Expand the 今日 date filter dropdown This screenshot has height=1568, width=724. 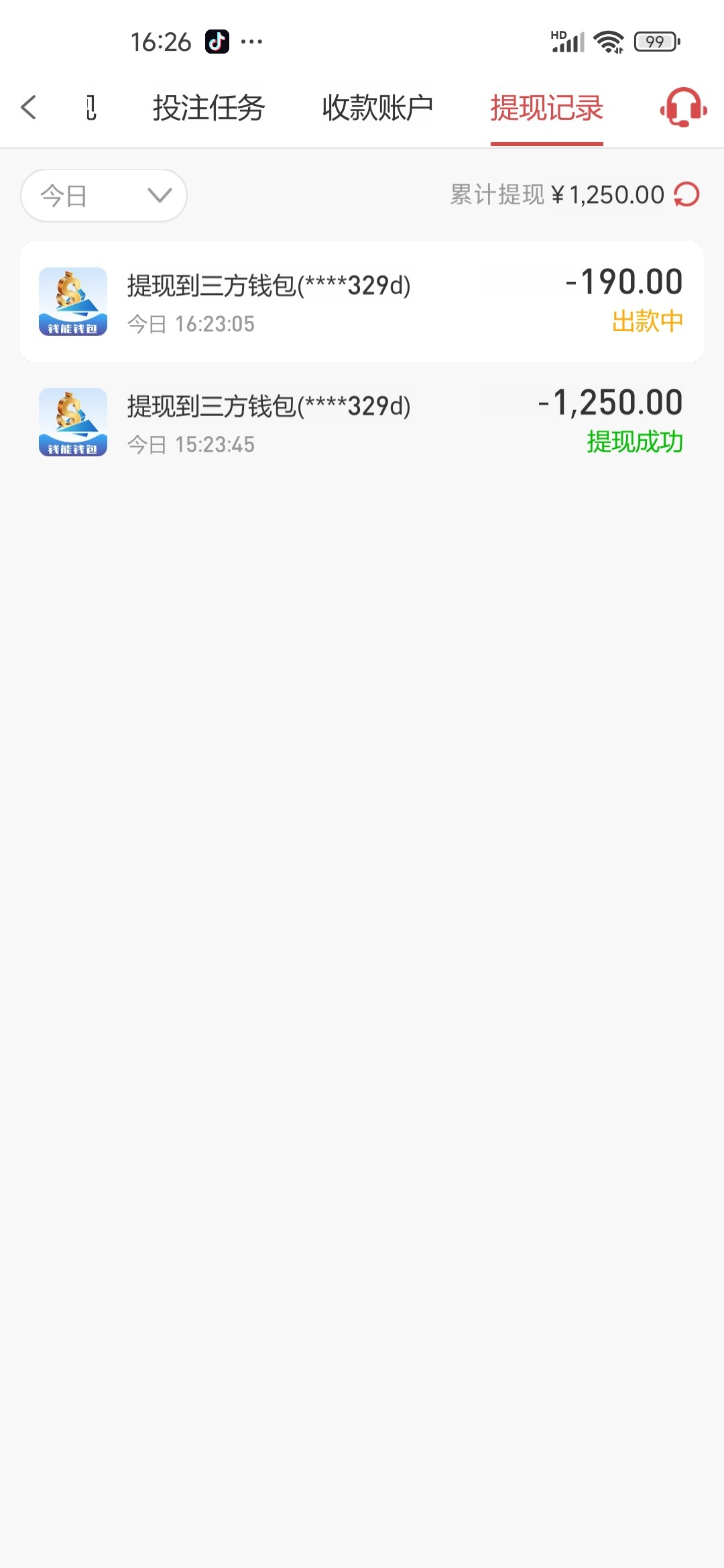pos(104,196)
